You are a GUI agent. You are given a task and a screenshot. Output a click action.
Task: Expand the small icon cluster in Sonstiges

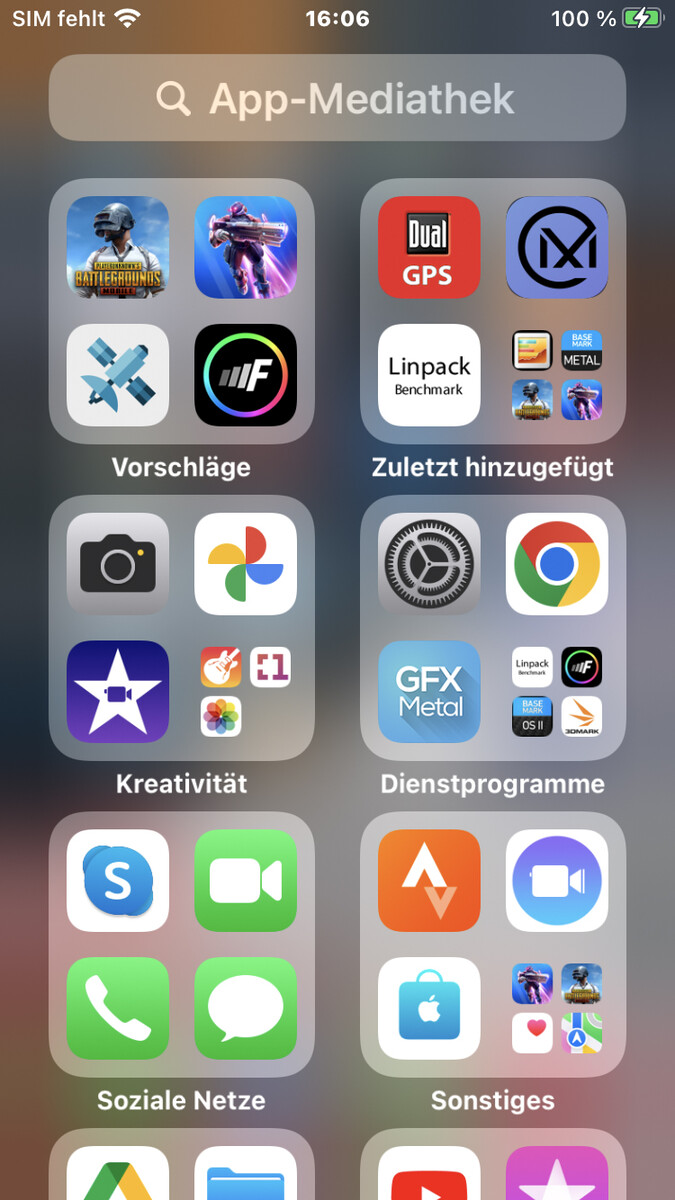557,1009
